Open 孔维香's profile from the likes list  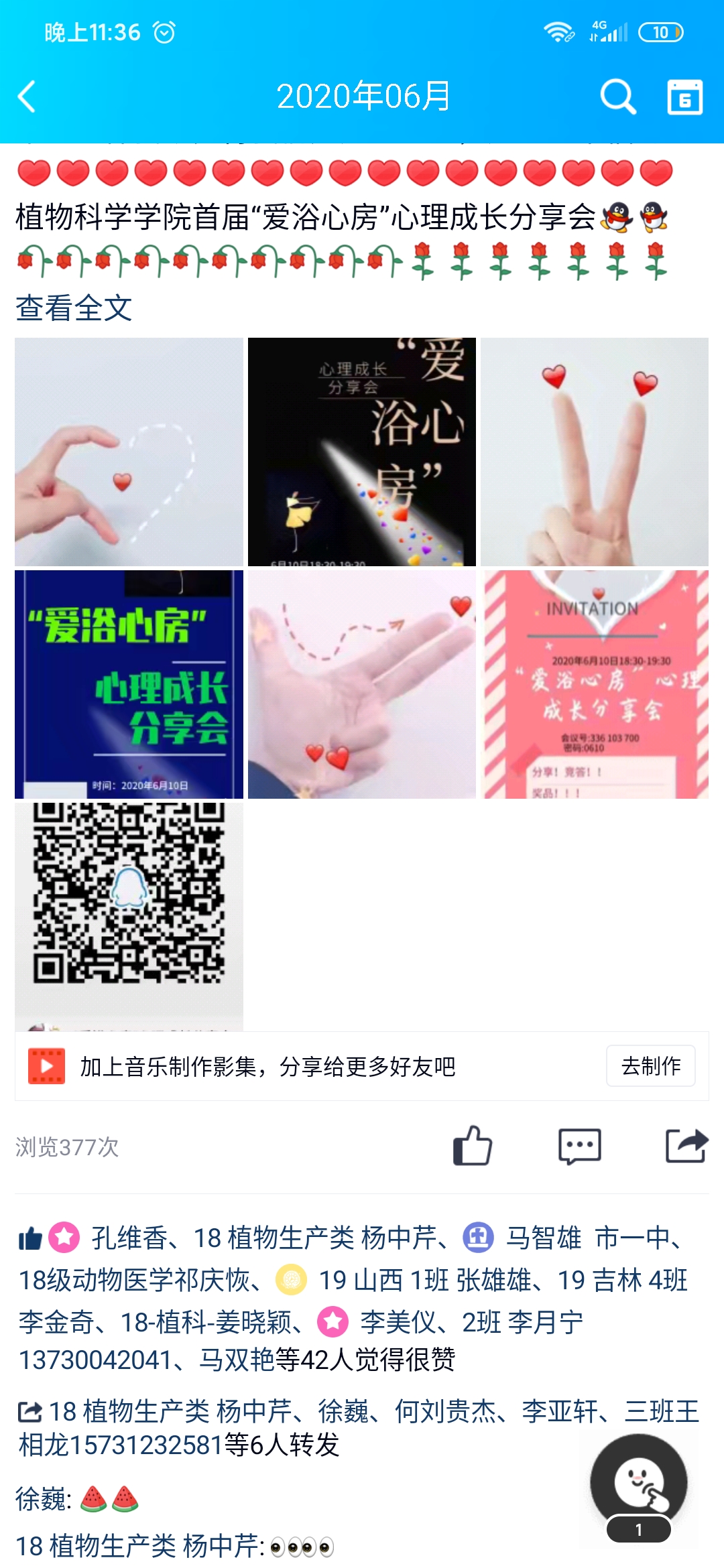point(129,1238)
